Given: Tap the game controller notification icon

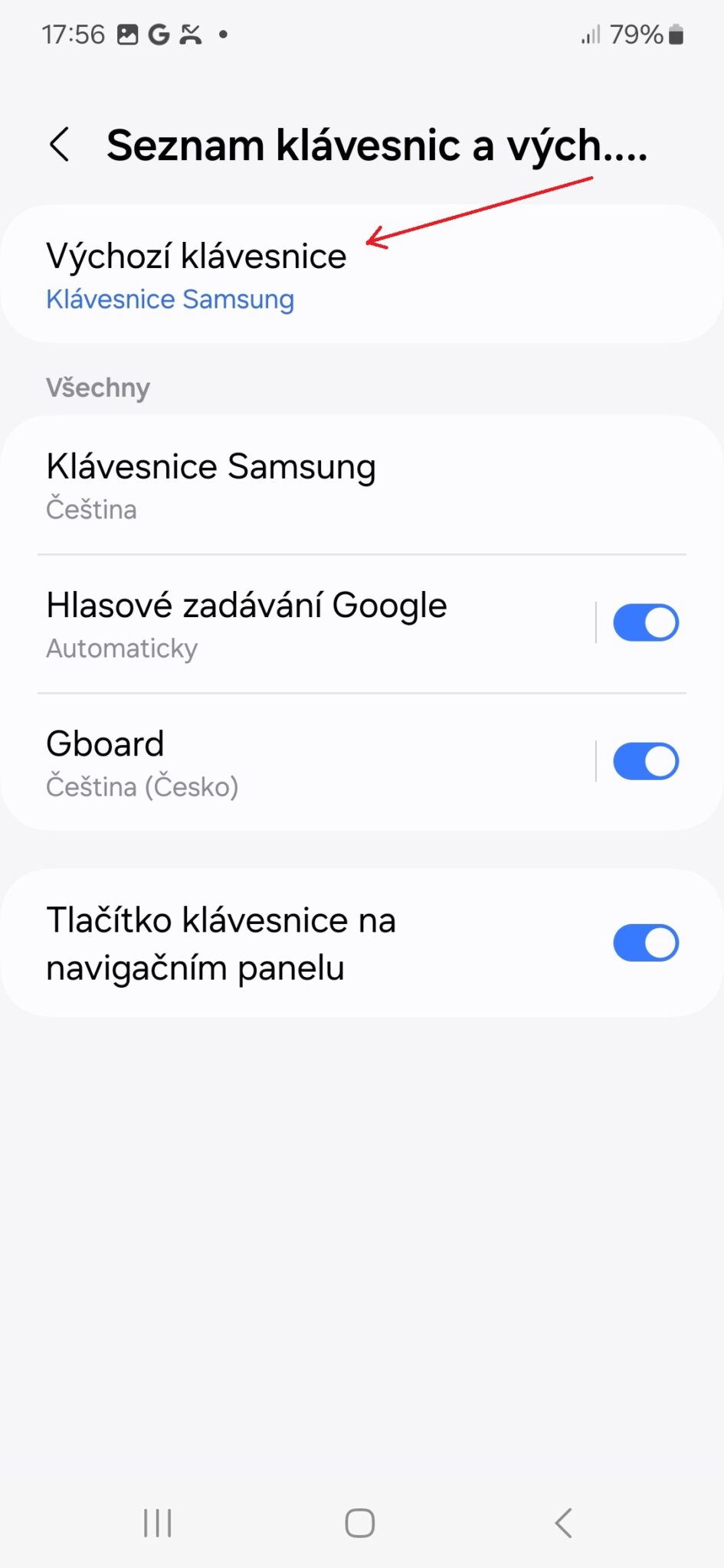Looking at the screenshot, I should (192, 34).
